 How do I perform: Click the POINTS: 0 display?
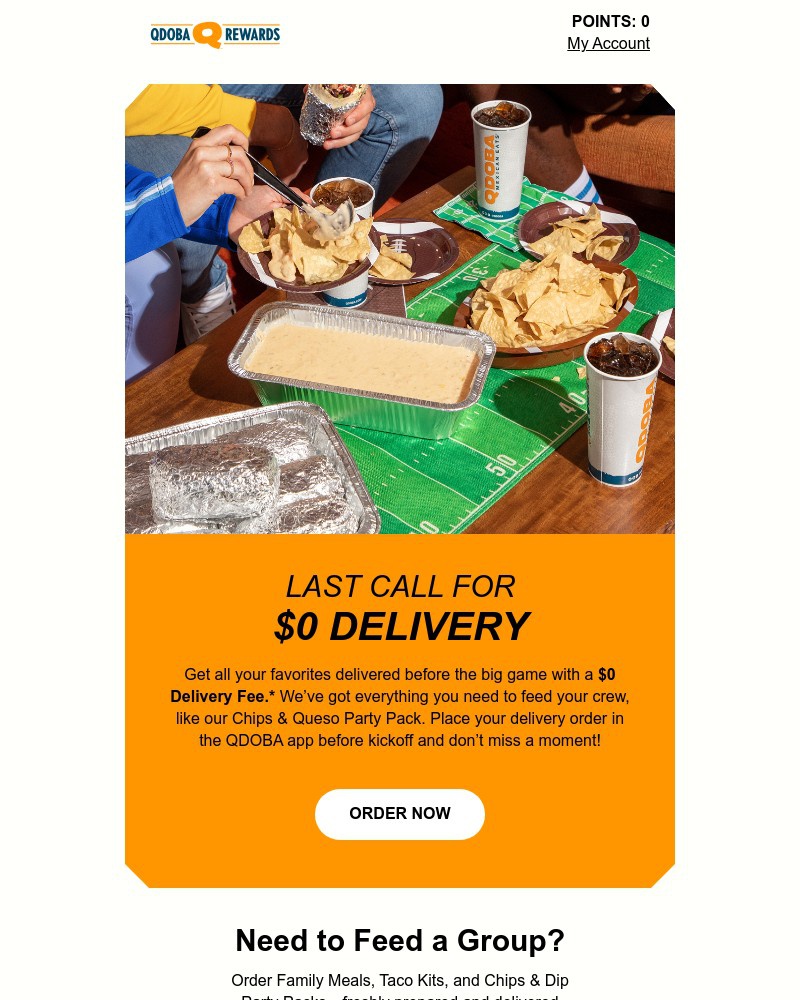[610, 21]
